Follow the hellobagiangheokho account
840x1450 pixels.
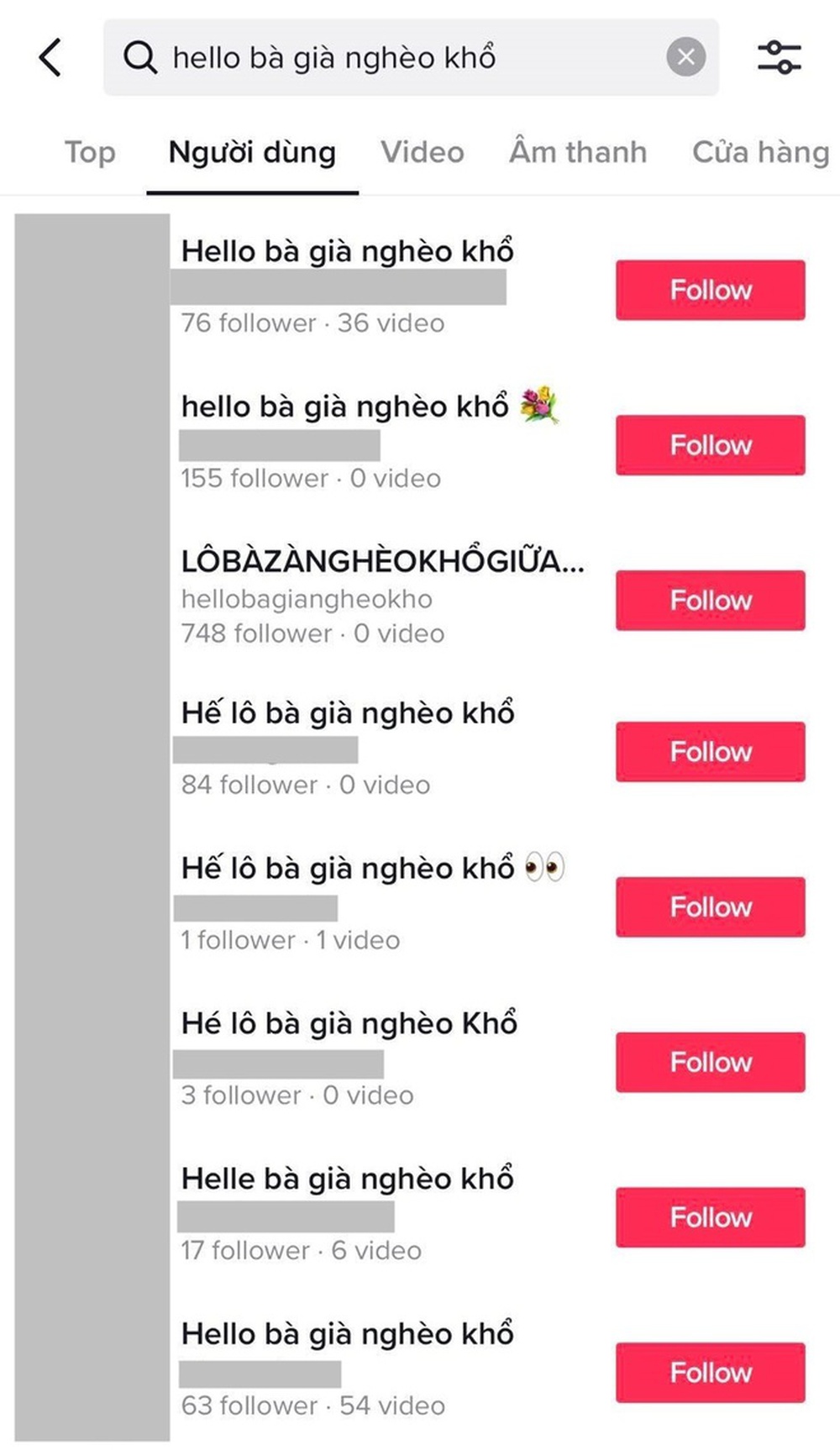tap(710, 601)
